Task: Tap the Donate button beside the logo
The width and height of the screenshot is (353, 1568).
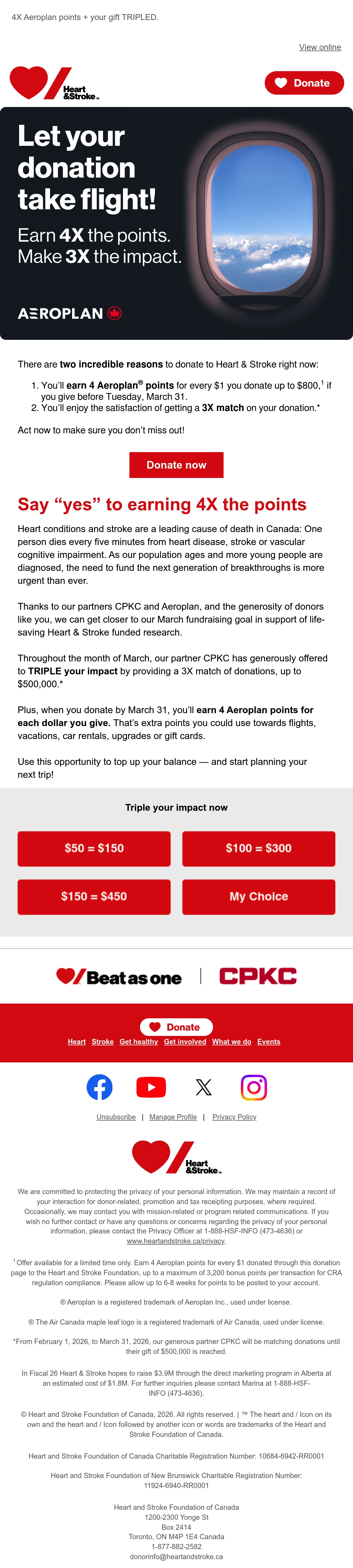Action: [304, 83]
